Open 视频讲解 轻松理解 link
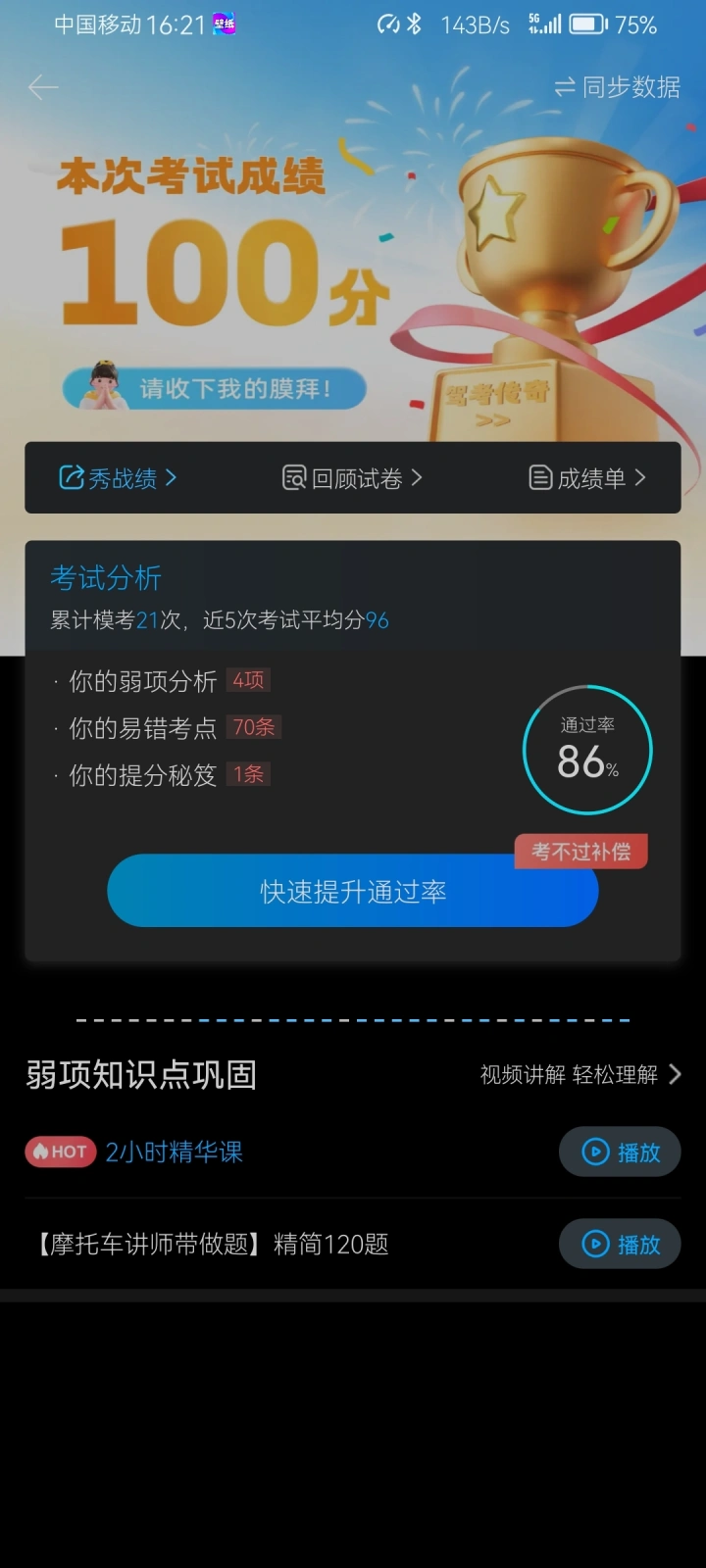Screen dimensions: 706x1568 pyautogui.click(x=580, y=1075)
